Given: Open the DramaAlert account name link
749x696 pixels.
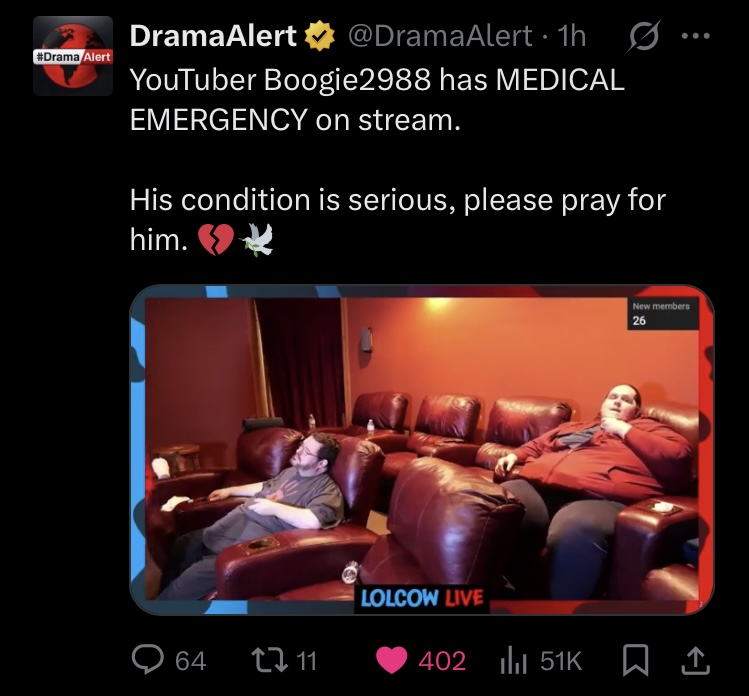Looking at the screenshot, I should coord(214,37).
